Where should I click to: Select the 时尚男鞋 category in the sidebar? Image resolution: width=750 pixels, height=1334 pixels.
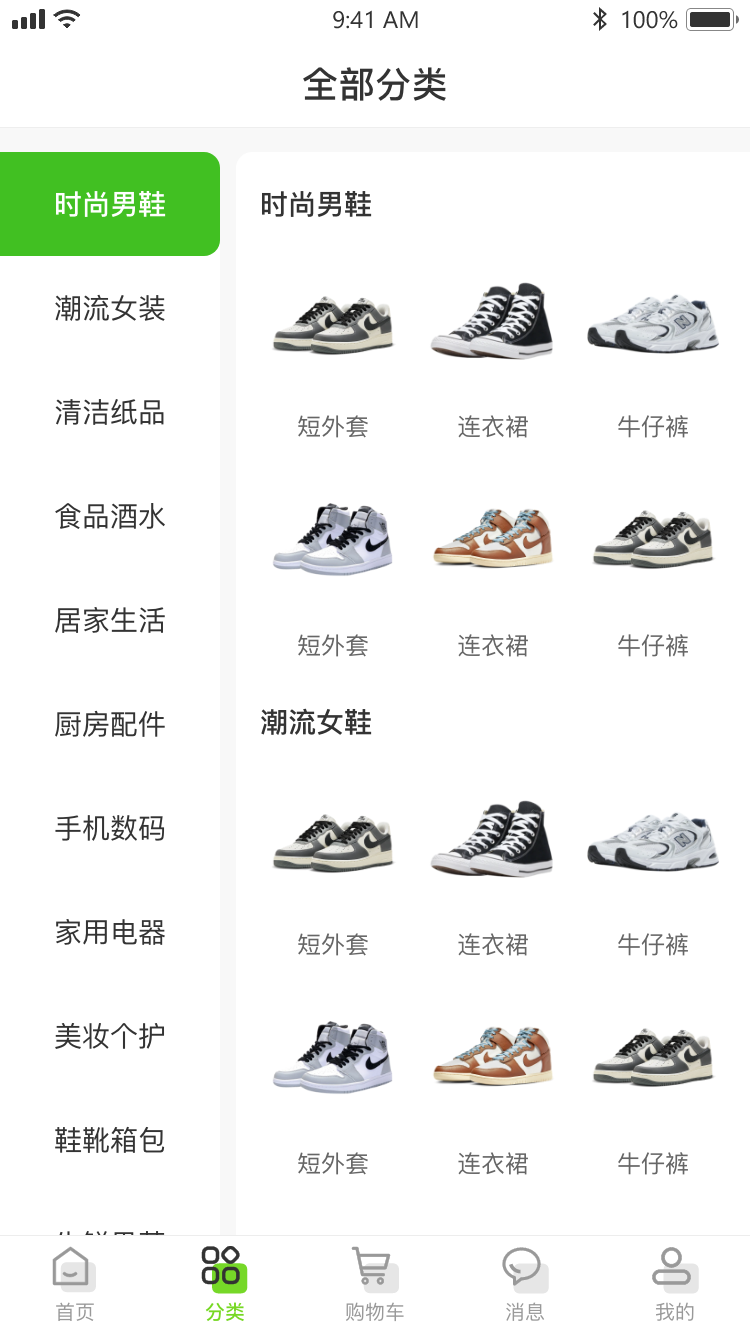pyautogui.click(x=110, y=205)
